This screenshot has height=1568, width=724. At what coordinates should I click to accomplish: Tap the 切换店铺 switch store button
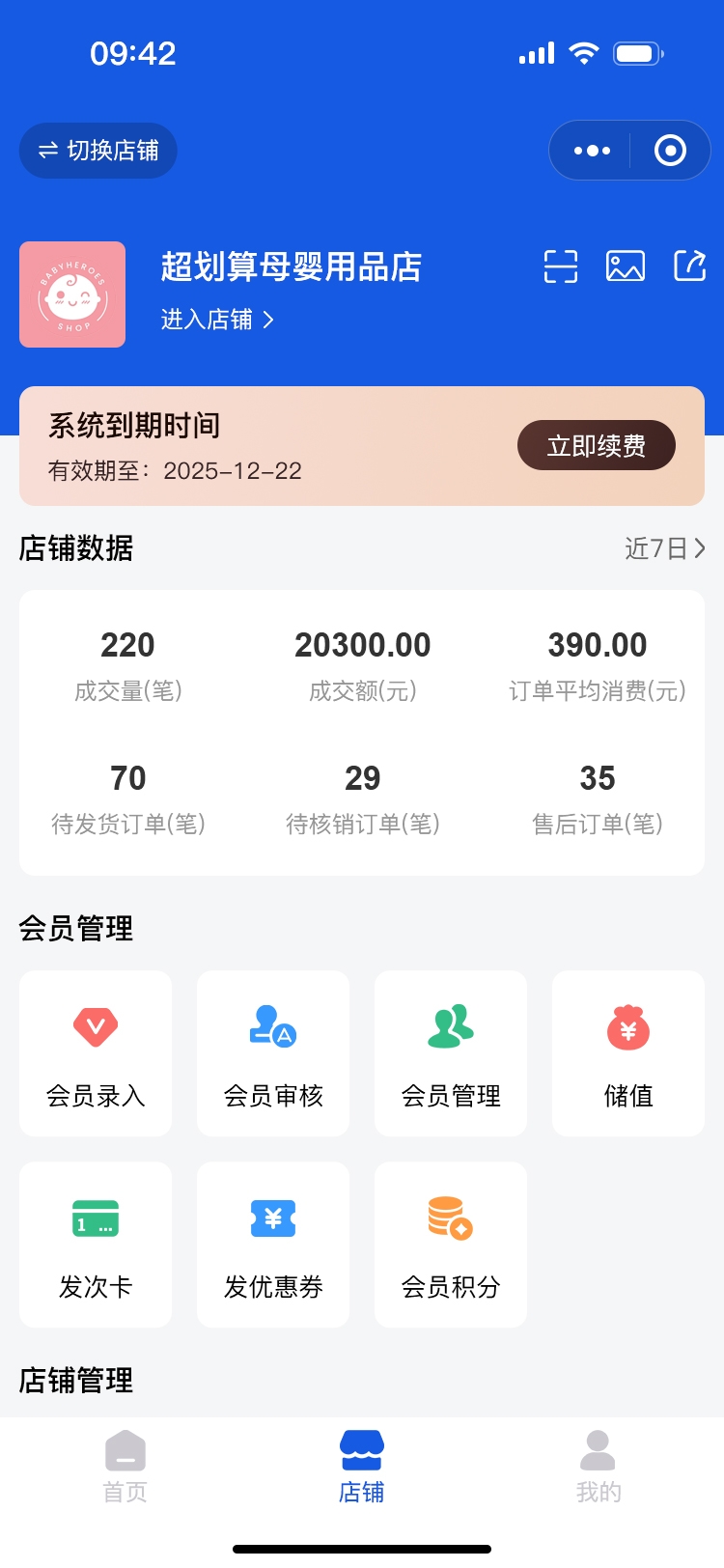(98, 151)
